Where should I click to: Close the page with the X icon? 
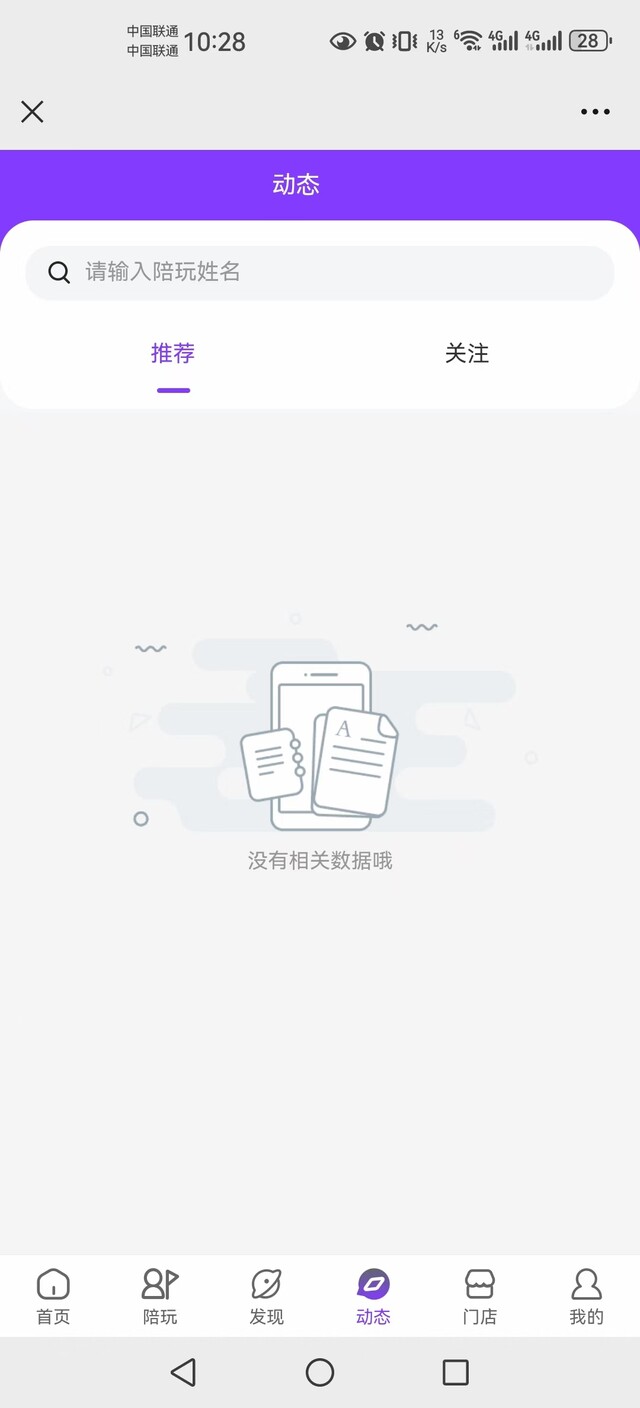click(x=32, y=111)
